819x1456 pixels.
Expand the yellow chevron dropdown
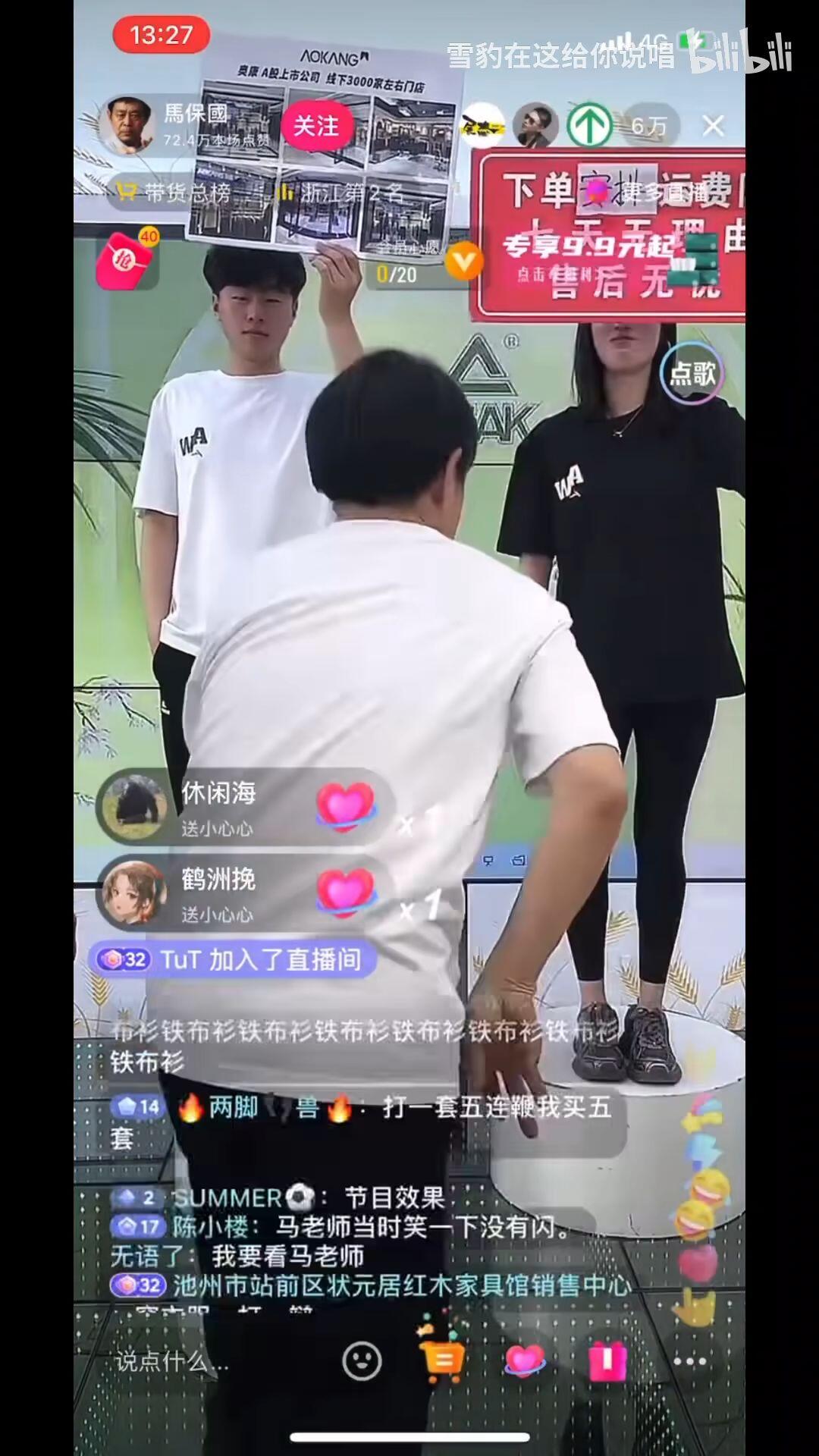(x=463, y=262)
